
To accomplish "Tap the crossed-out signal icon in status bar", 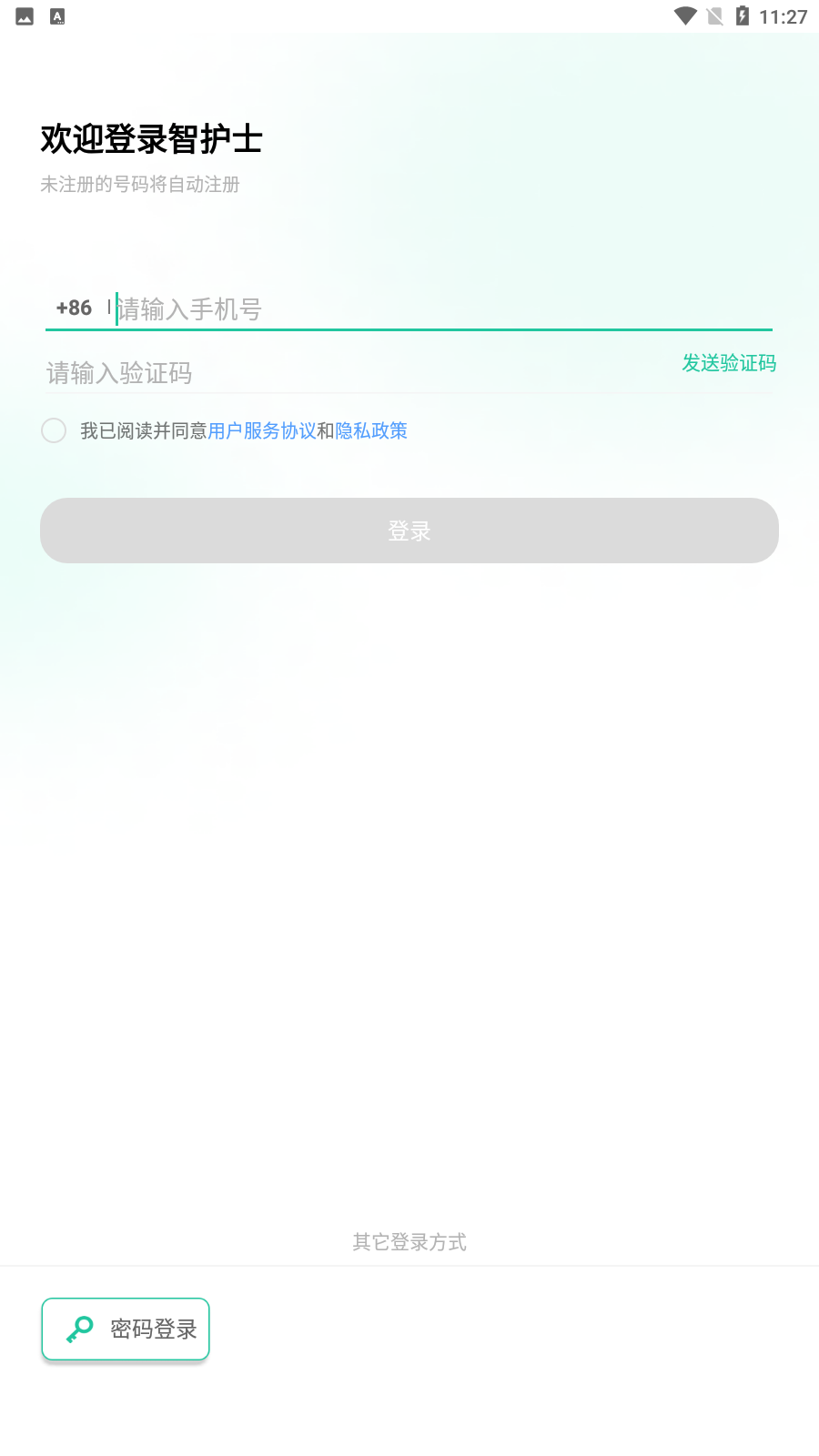I will (x=714, y=15).
